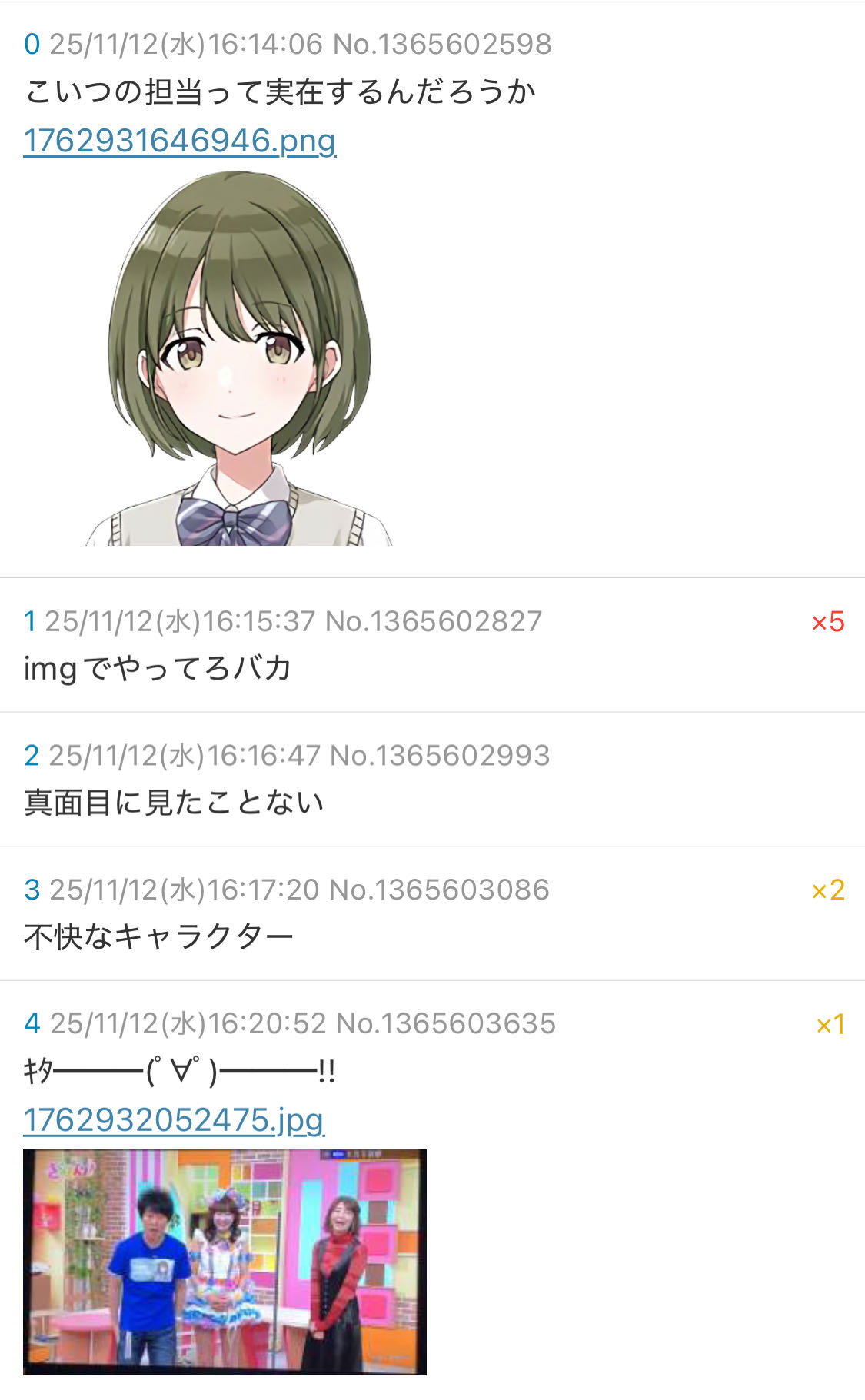Enlarge the TV studio photo thumbnail
This screenshot has width=865, height=1400.
(225, 1262)
